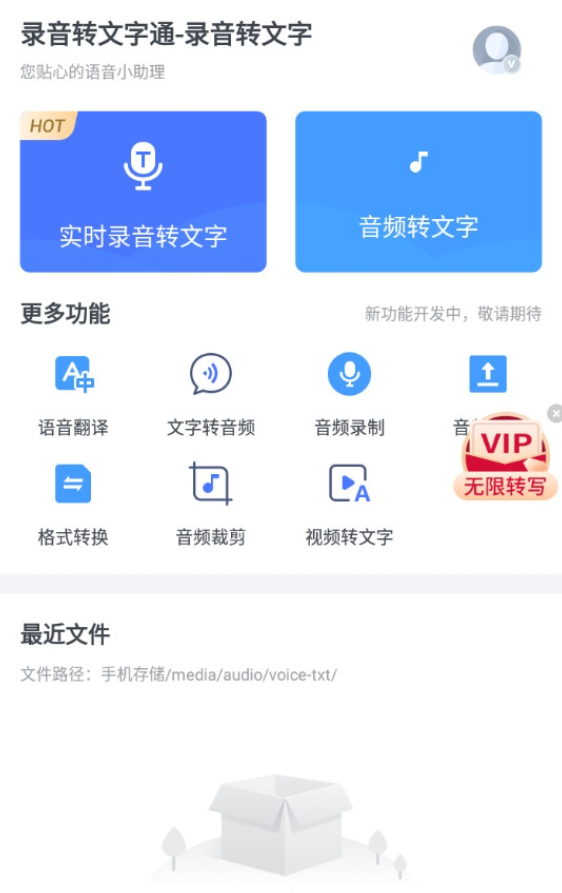Open 格式转换 format conversion
Screen dimensions: 562x893
coord(73,505)
